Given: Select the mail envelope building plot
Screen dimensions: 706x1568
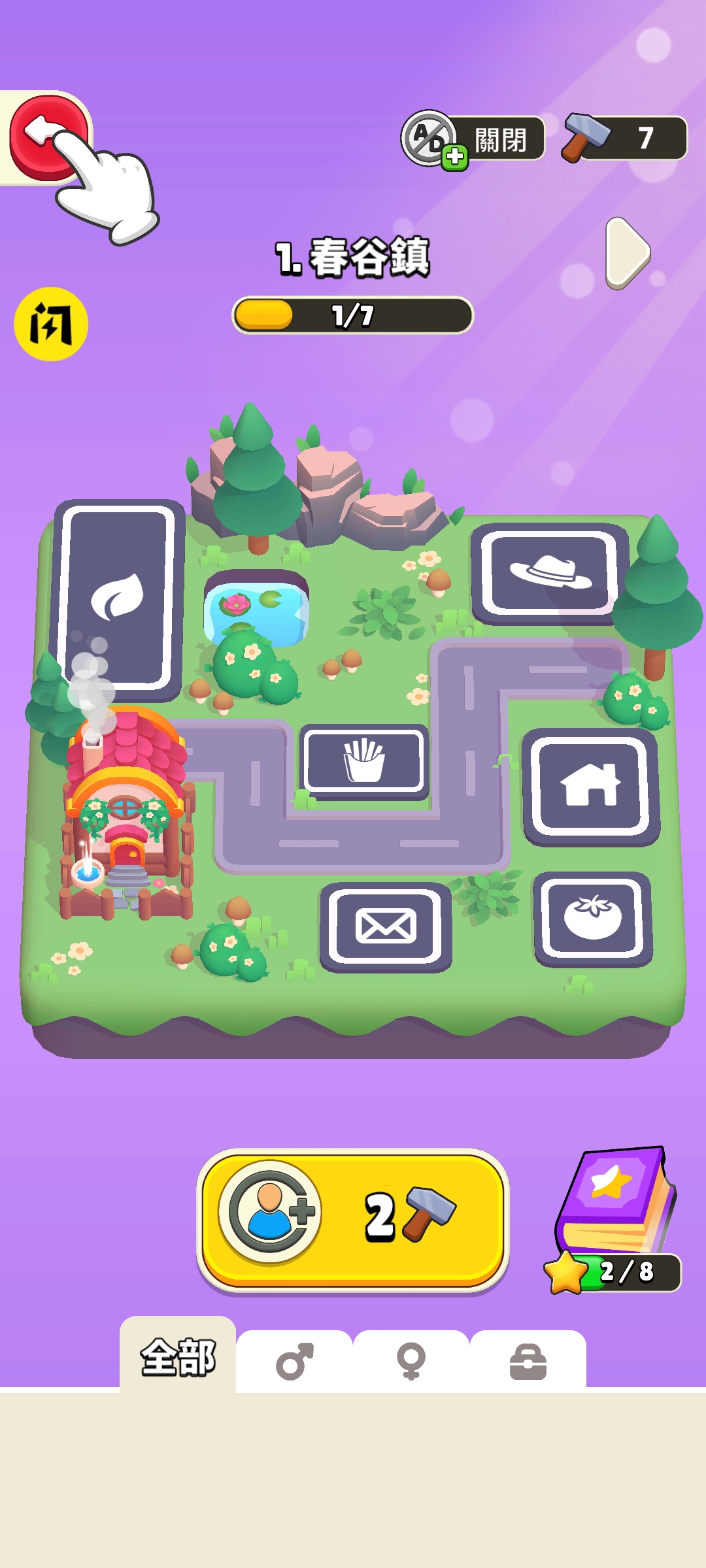Looking at the screenshot, I should point(385,926).
